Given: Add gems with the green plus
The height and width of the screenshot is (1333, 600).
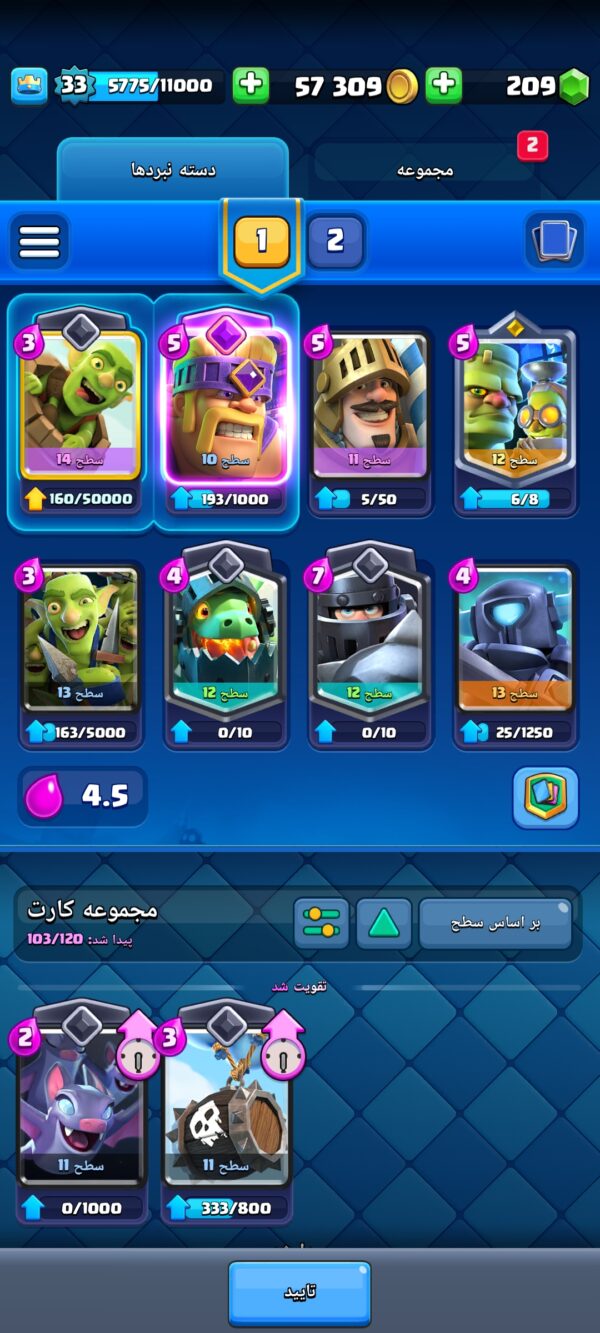Looking at the screenshot, I should coord(443,86).
